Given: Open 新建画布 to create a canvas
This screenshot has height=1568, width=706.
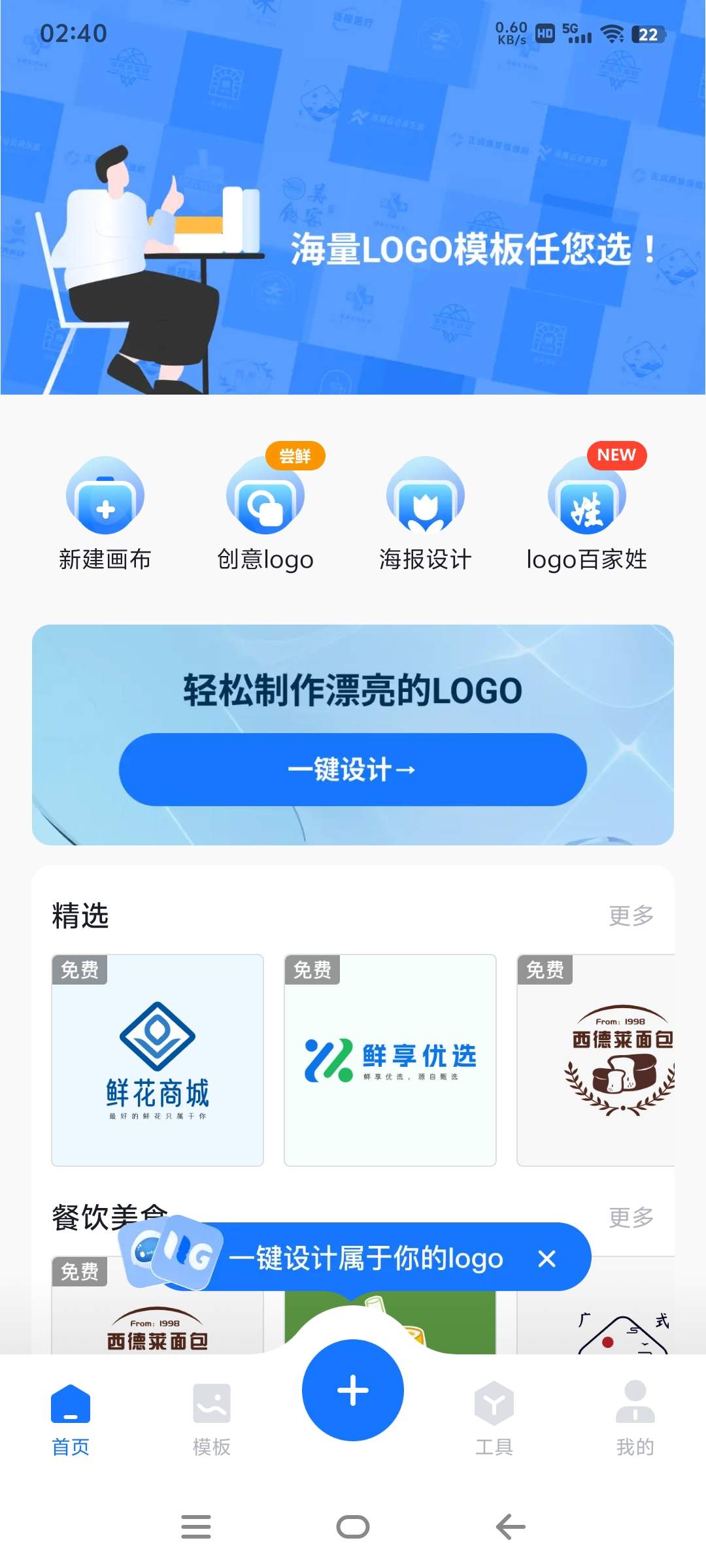Looking at the screenshot, I should pos(105,514).
